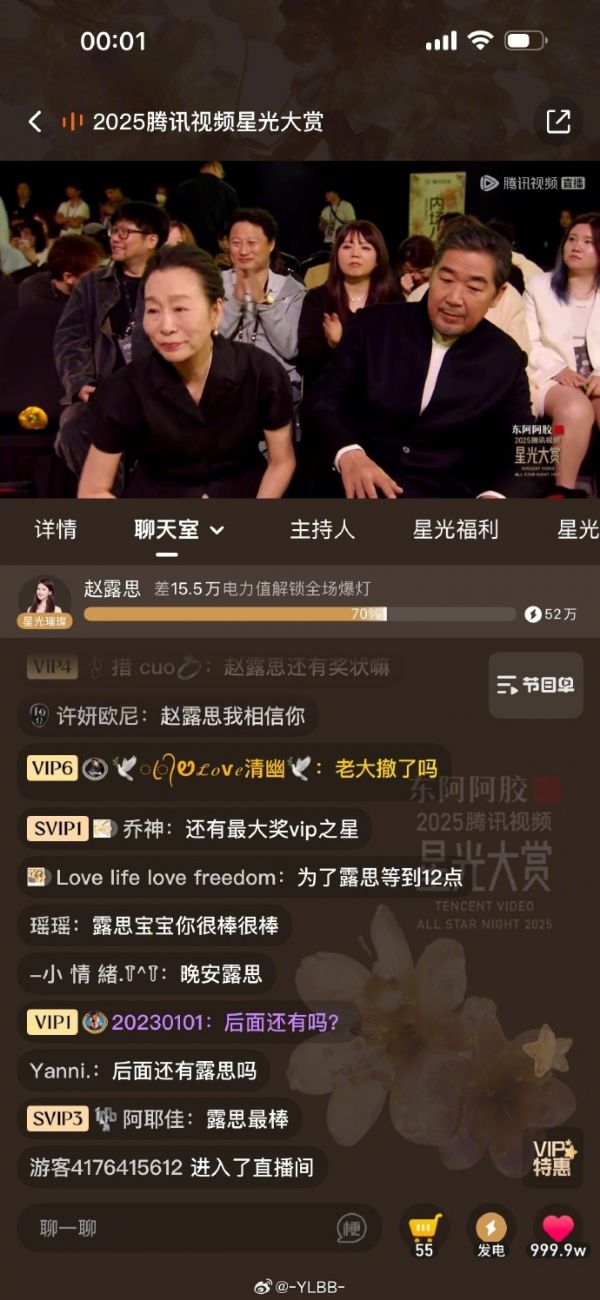Switch to the 主持人 tab
This screenshot has width=600, height=1300.
pyautogui.click(x=322, y=529)
